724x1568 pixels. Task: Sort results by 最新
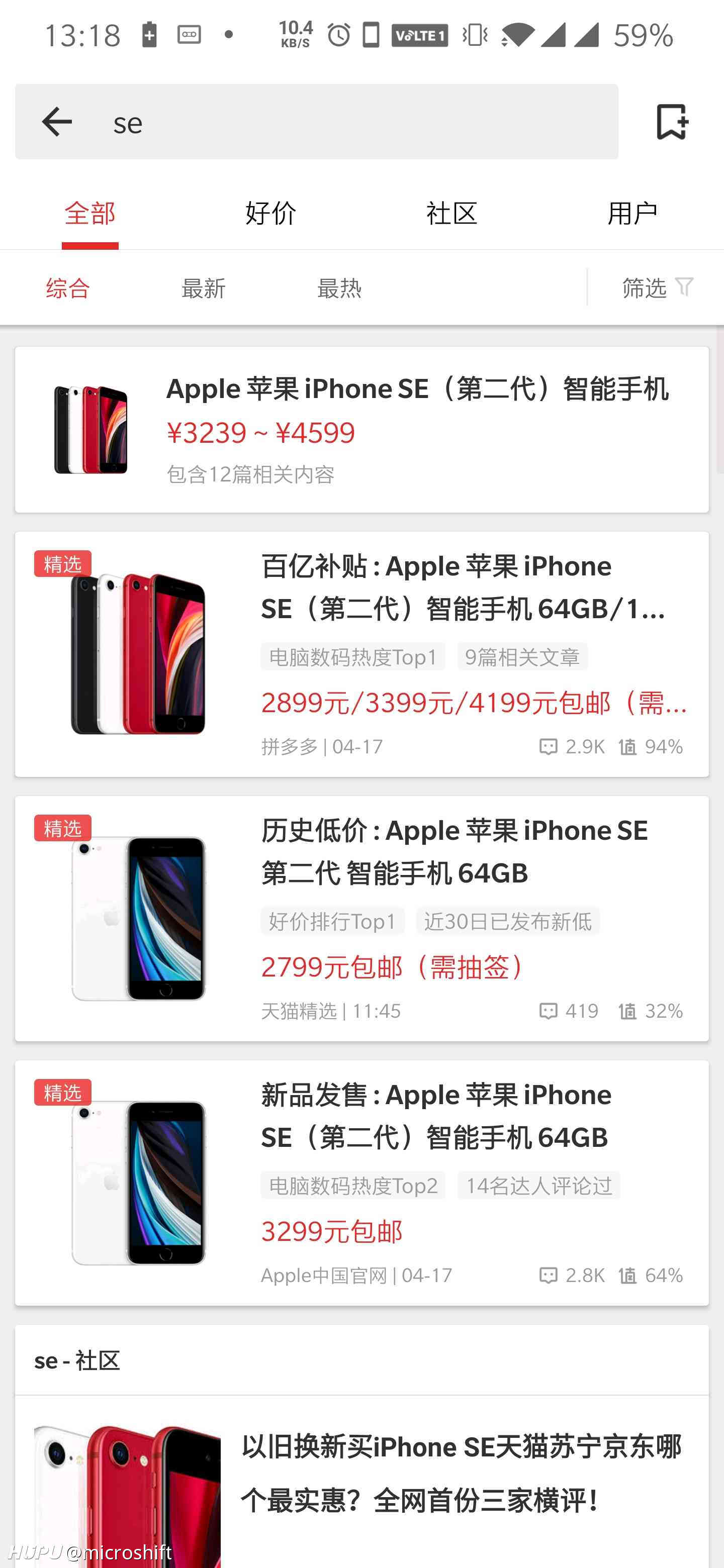204,288
